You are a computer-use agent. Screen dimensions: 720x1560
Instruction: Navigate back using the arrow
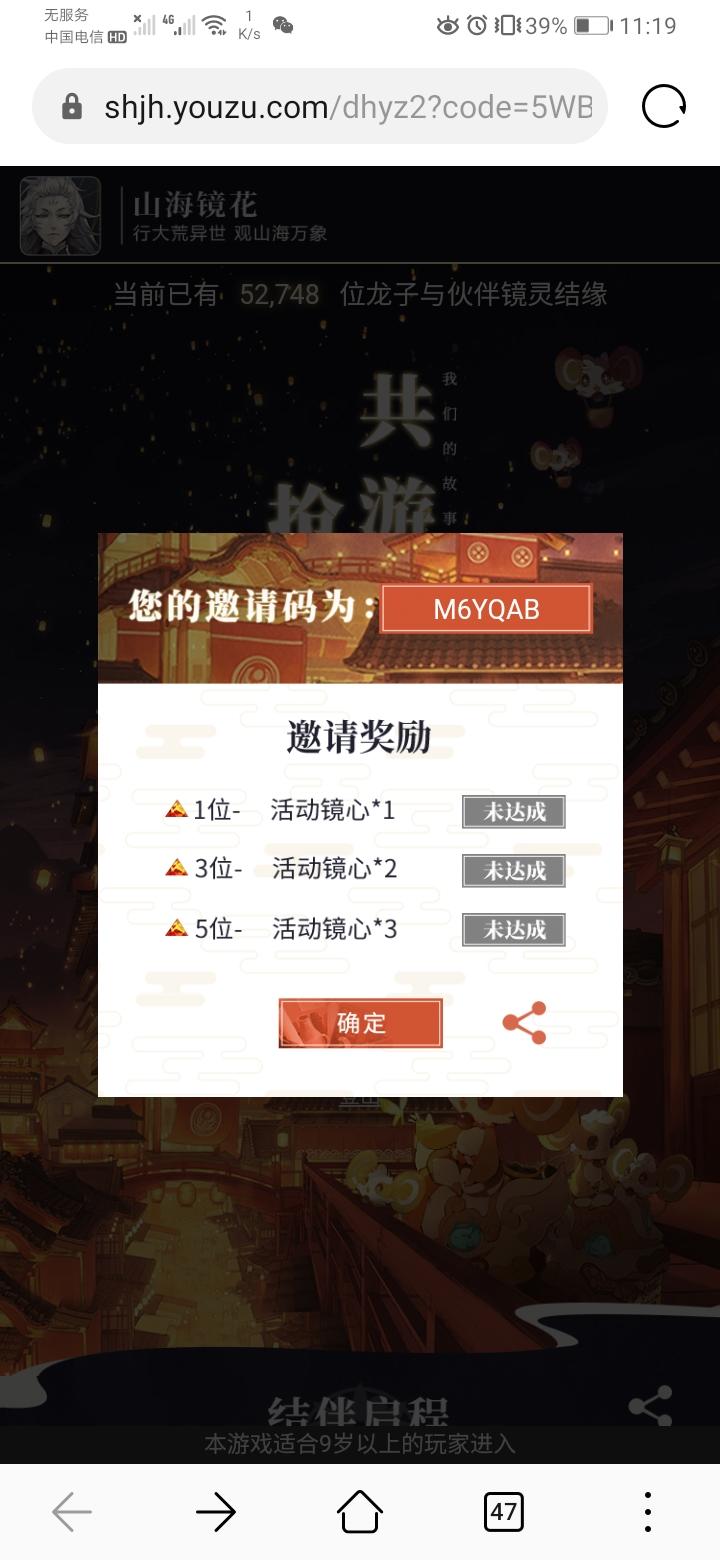72,1512
